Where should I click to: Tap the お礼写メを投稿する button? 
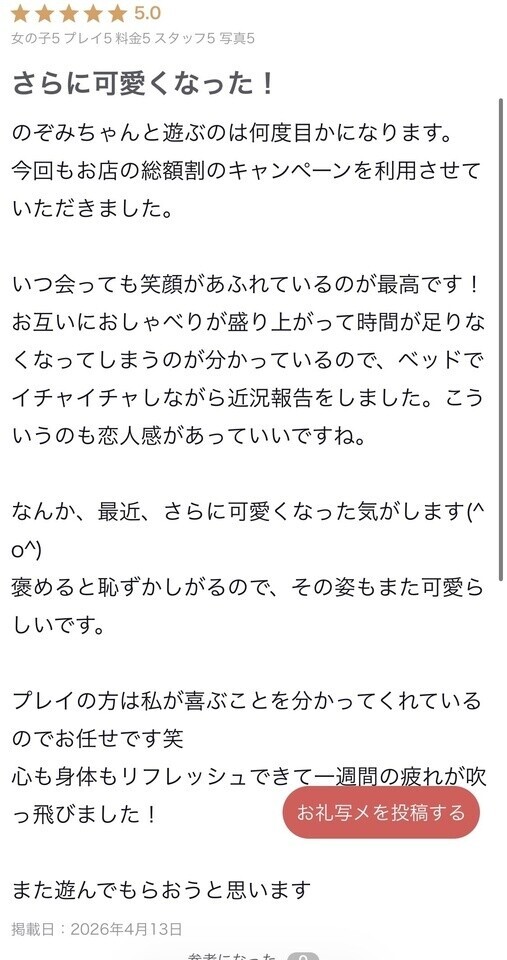tap(381, 812)
